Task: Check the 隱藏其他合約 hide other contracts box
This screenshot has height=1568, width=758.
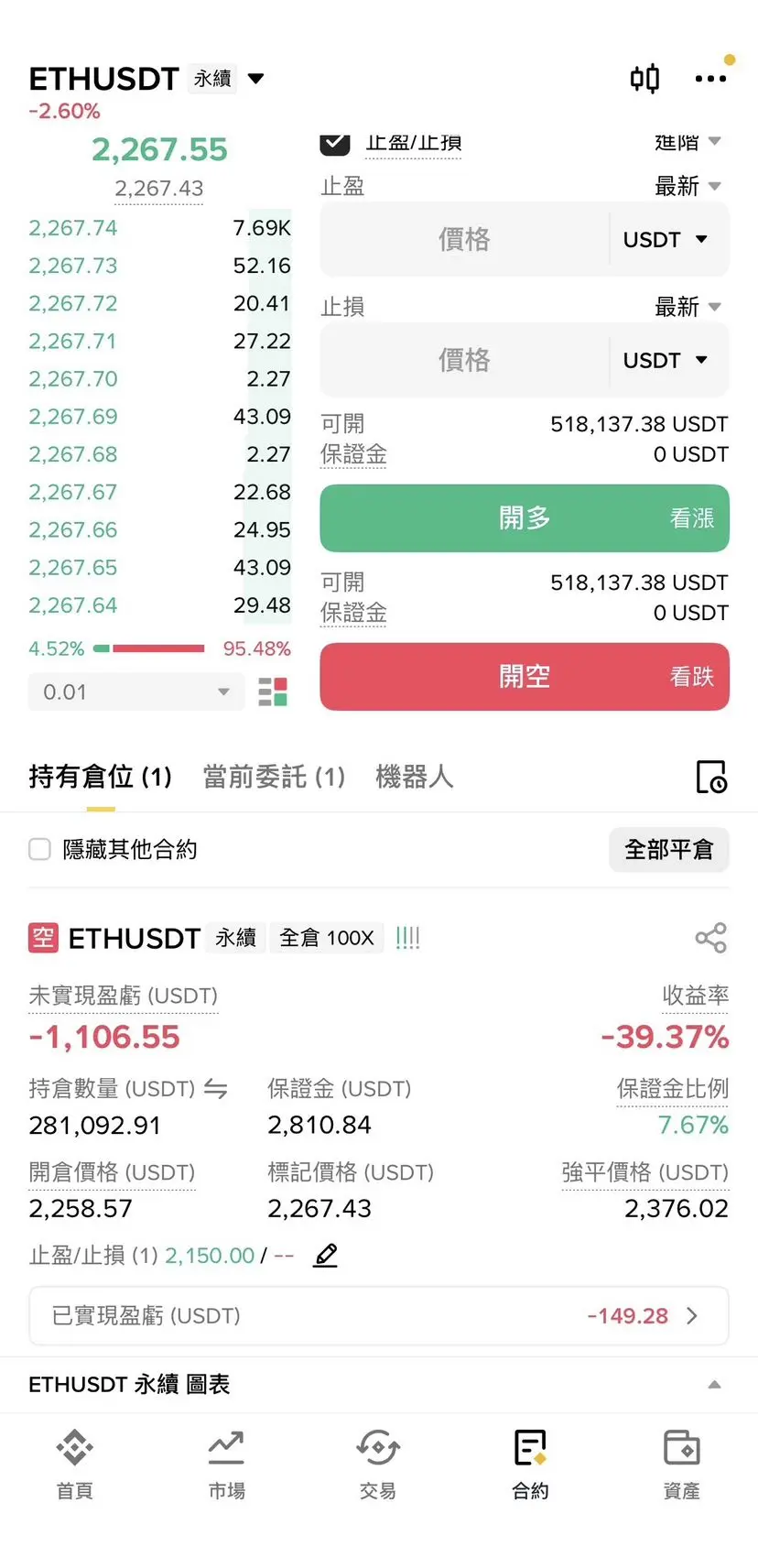Action: click(x=40, y=850)
